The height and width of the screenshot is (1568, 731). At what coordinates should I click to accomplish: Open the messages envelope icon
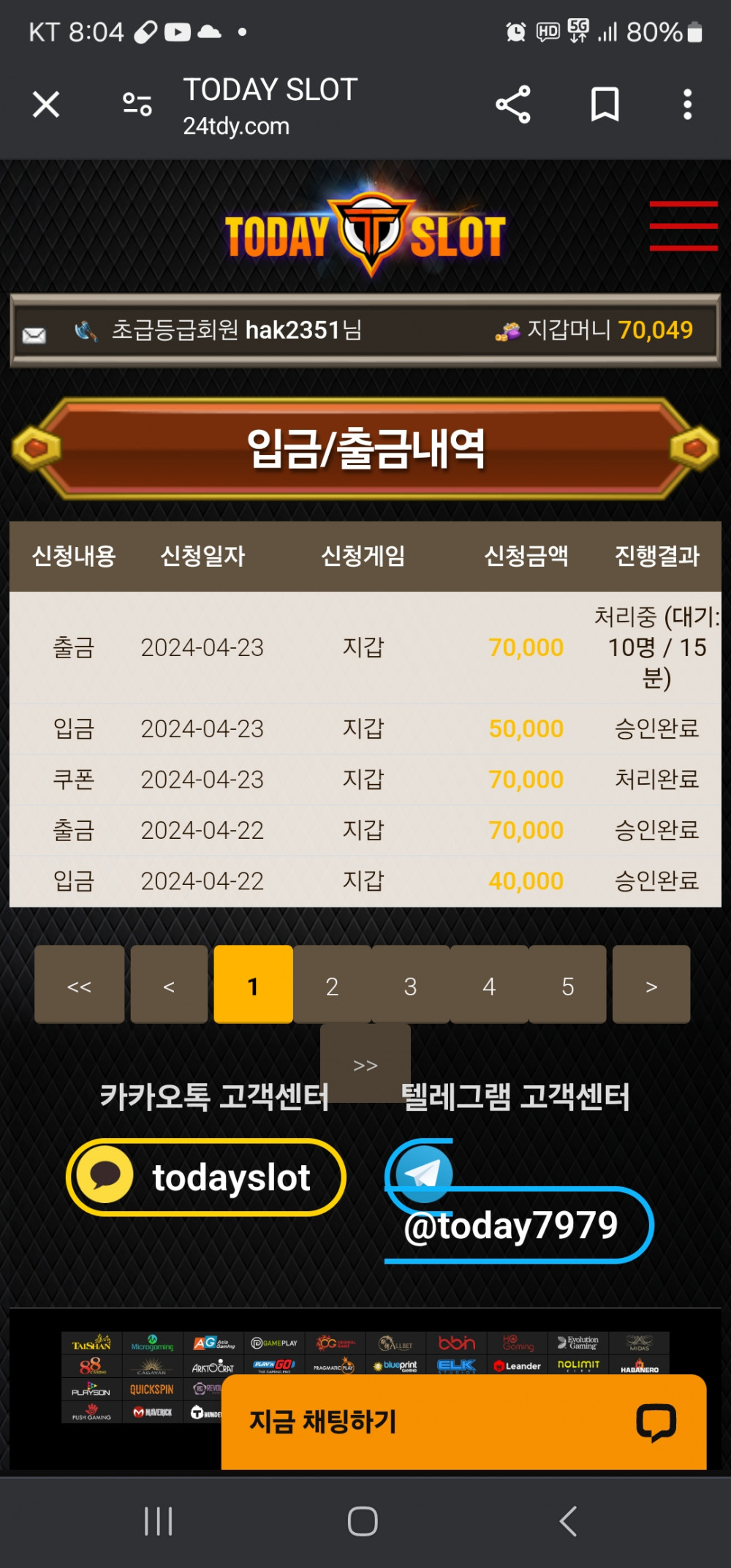click(x=34, y=335)
